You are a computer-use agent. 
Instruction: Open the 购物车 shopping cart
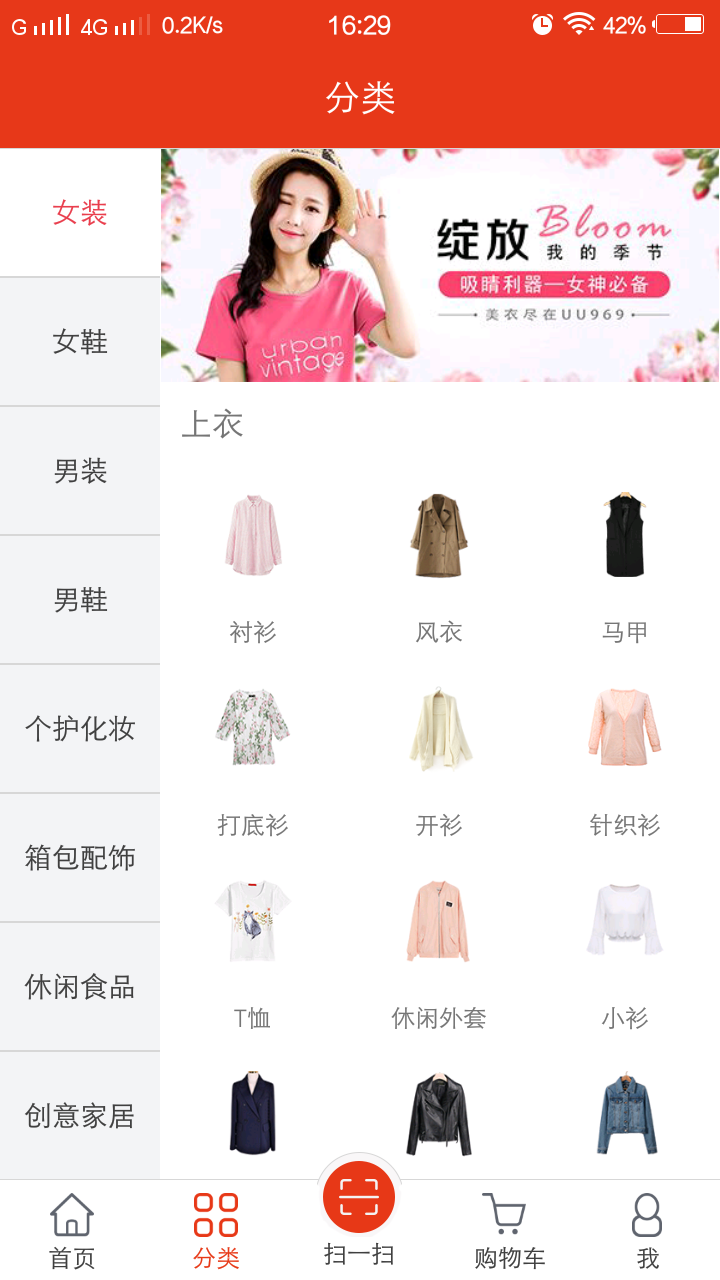509,1230
